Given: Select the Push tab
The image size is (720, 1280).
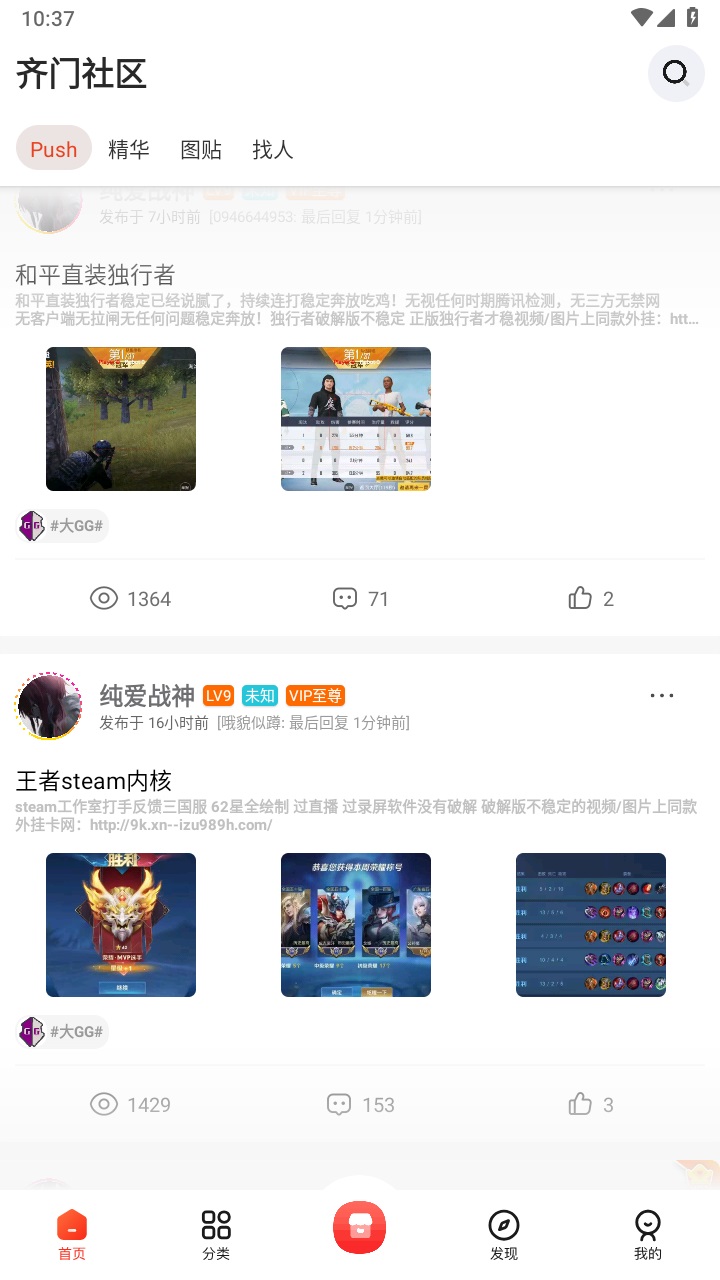Looking at the screenshot, I should pos(54,149).
